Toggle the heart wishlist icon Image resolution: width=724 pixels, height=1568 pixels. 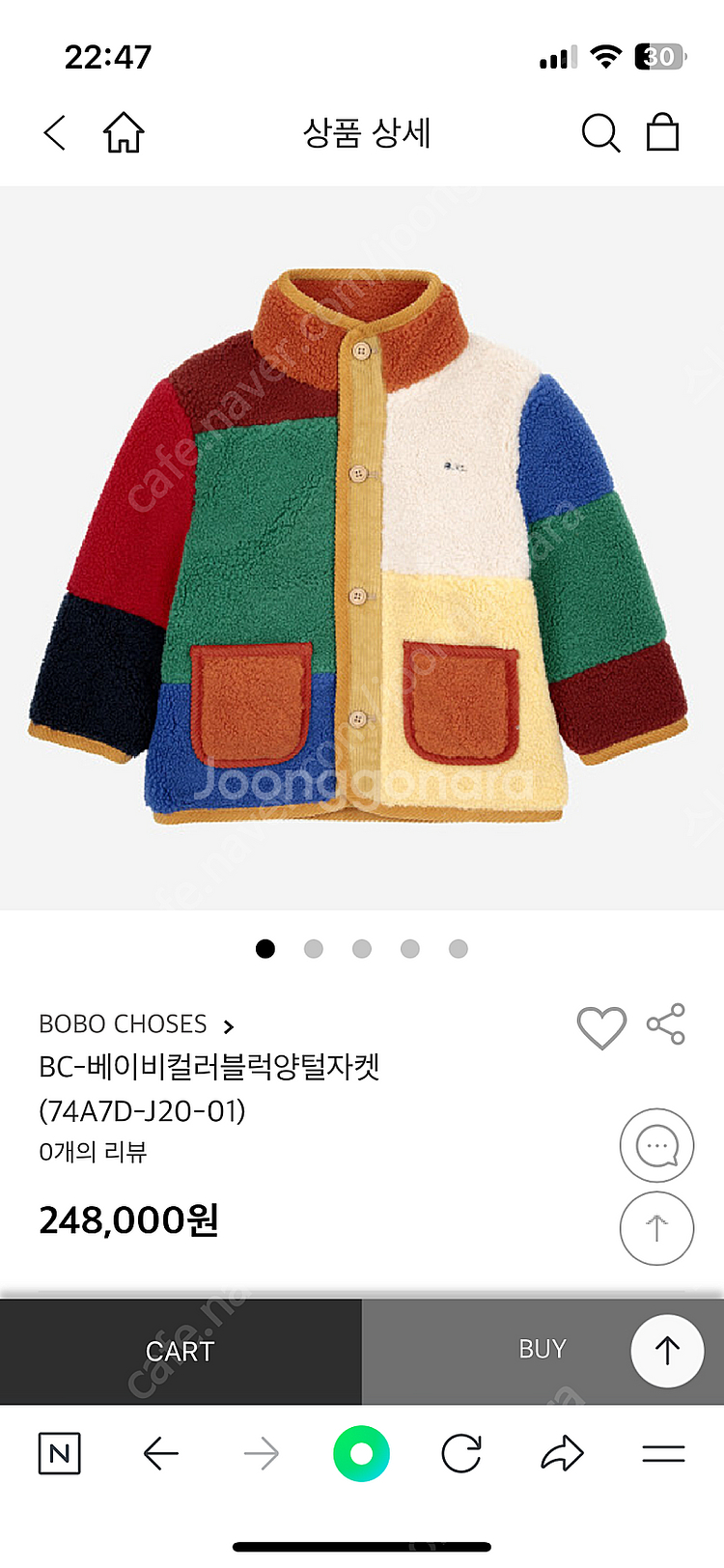coord(601,1026)
